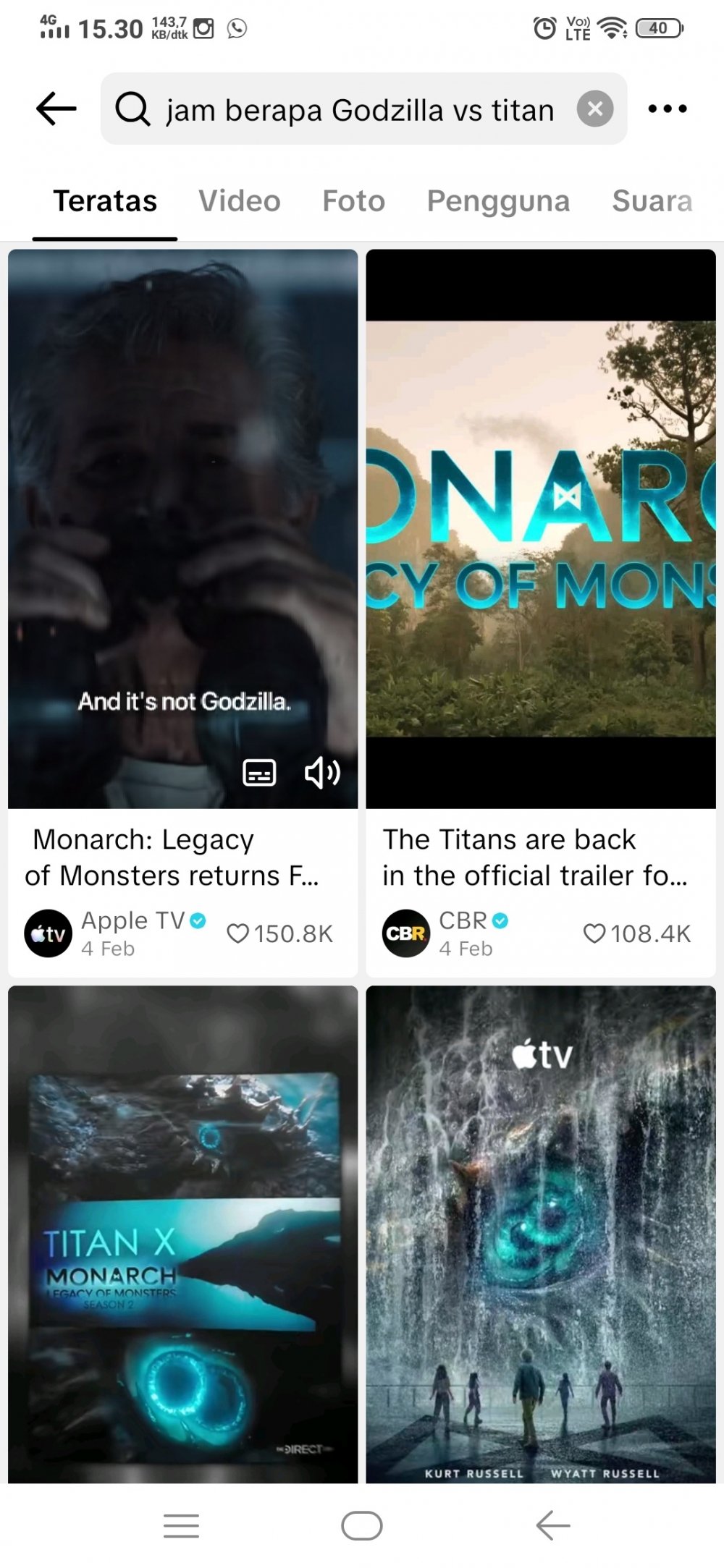This screenshot has height=1568, width=724.
Task: Play the Apple TV Monarch video
Action: coord(182,507)
